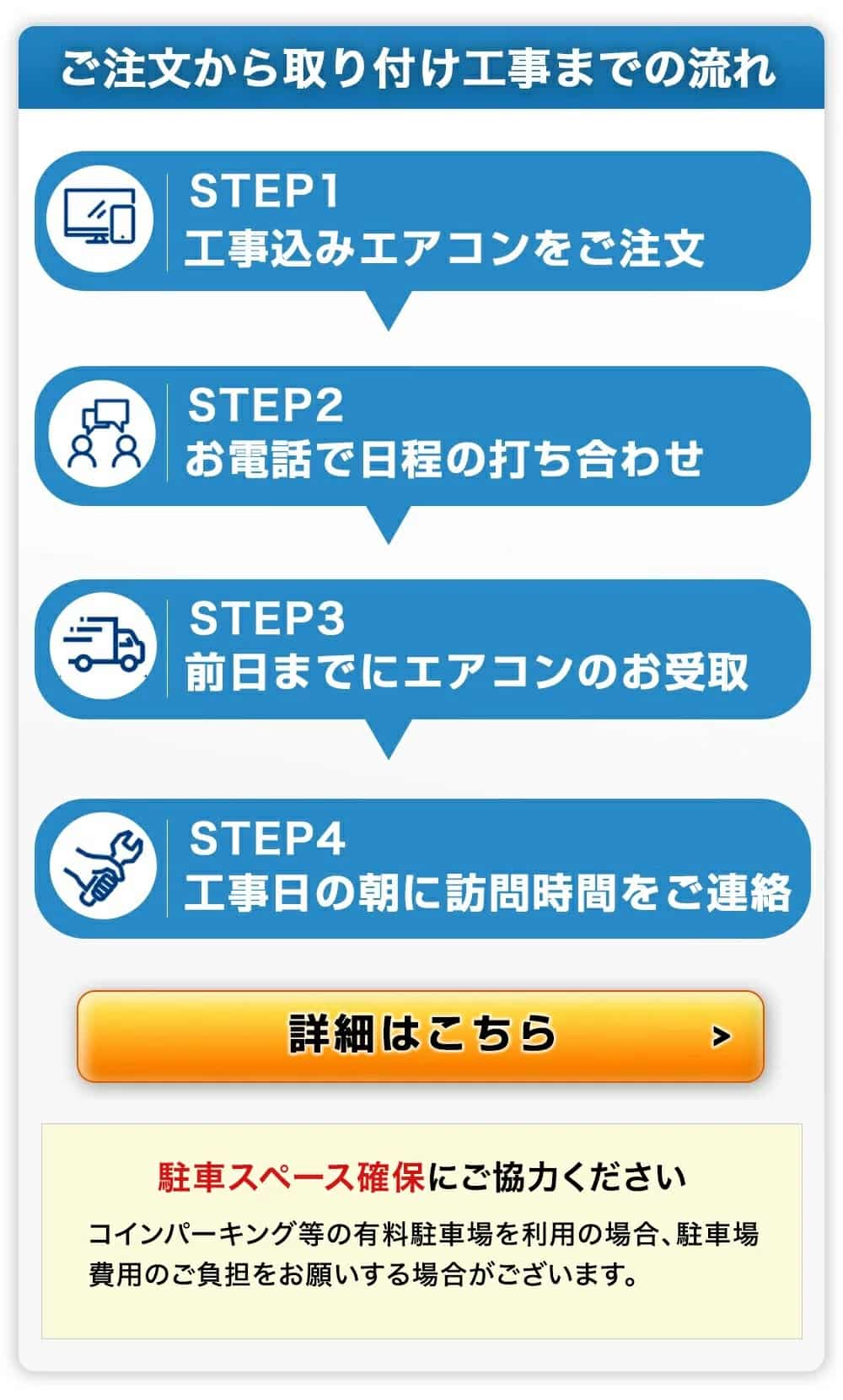Open the 詳細はこちら details button
Viewport: 843px width, 1400px height.
click(x=421, y=1036)
